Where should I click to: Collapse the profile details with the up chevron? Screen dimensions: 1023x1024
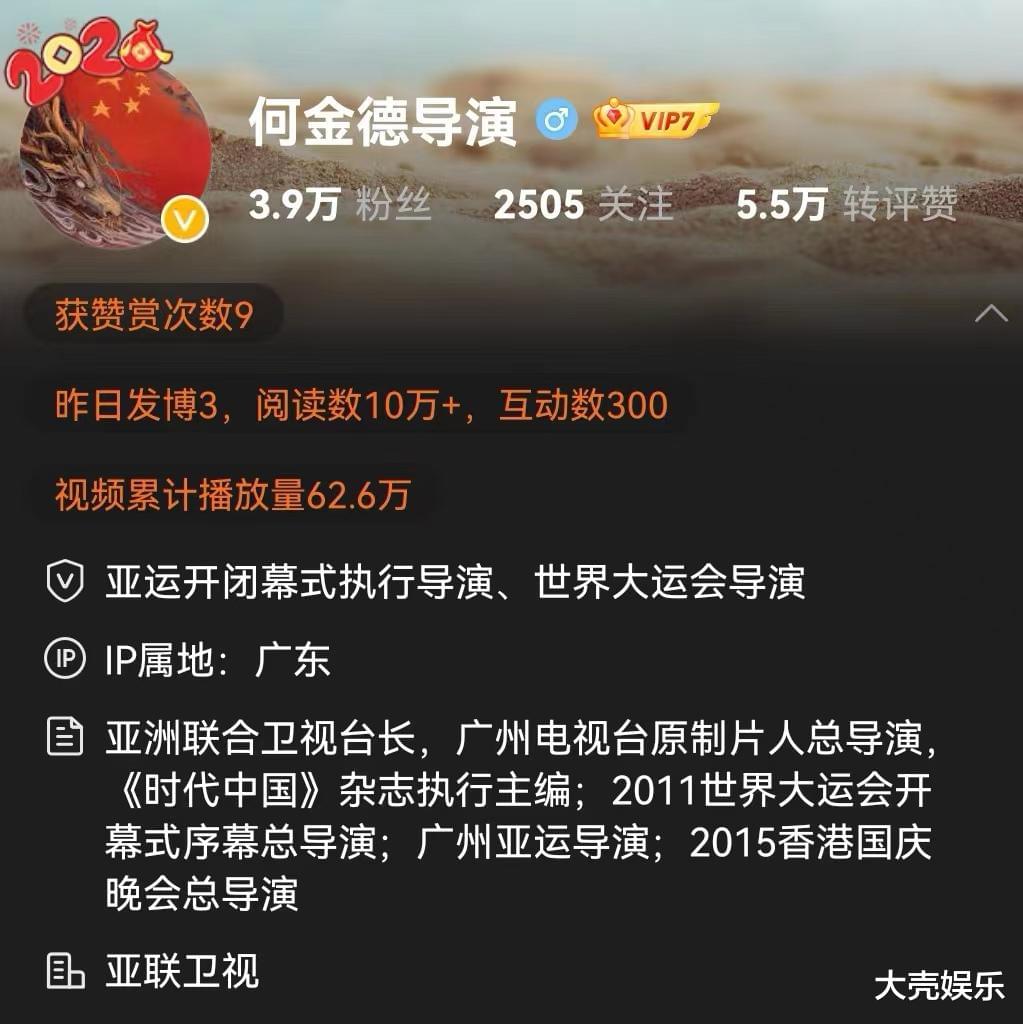pos(990,314)
